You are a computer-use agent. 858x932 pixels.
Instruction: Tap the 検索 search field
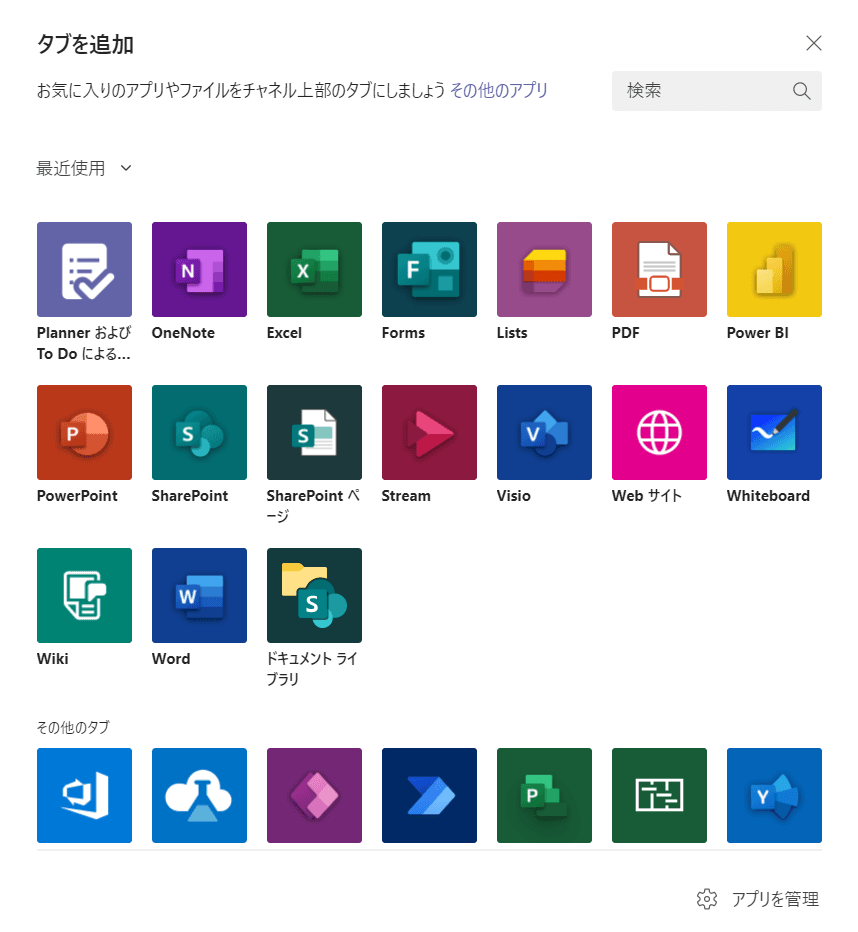pos(705,91)
